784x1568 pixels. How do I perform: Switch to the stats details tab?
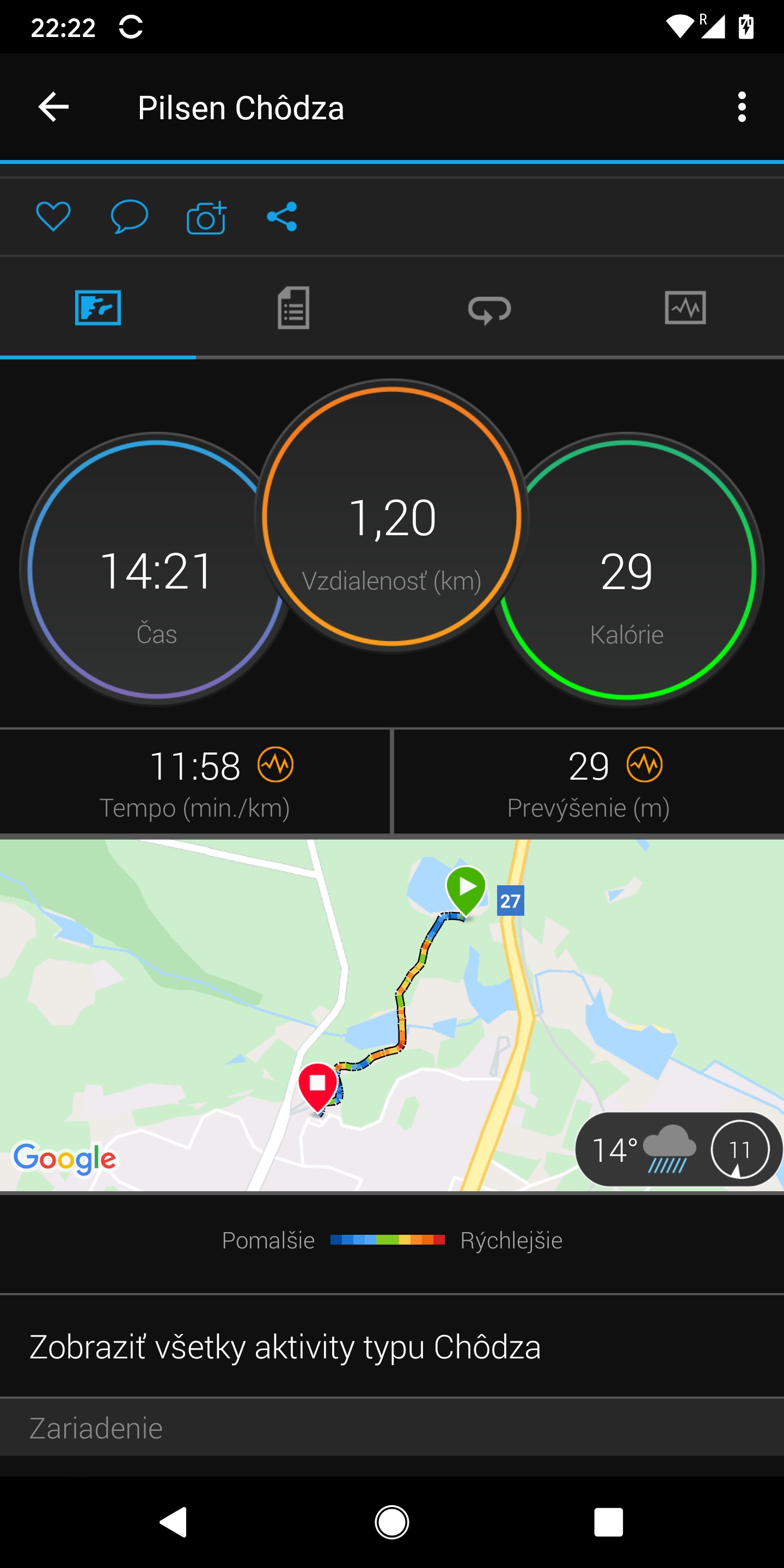point(294,308)
